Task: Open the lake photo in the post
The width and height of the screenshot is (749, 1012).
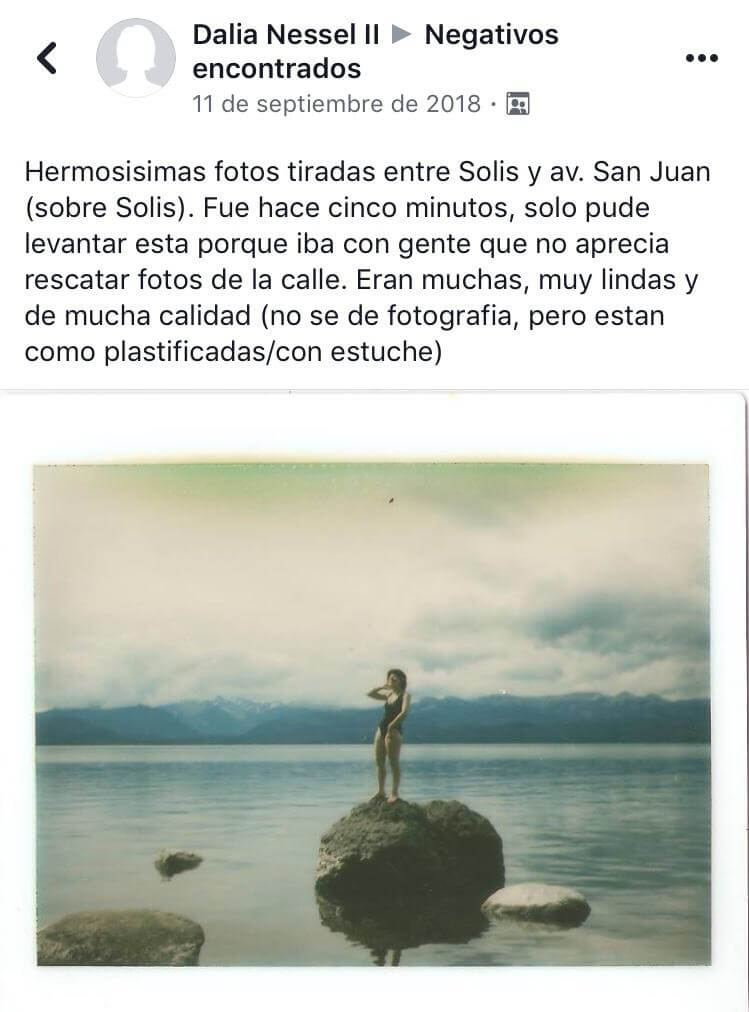Action: [373, 712]
